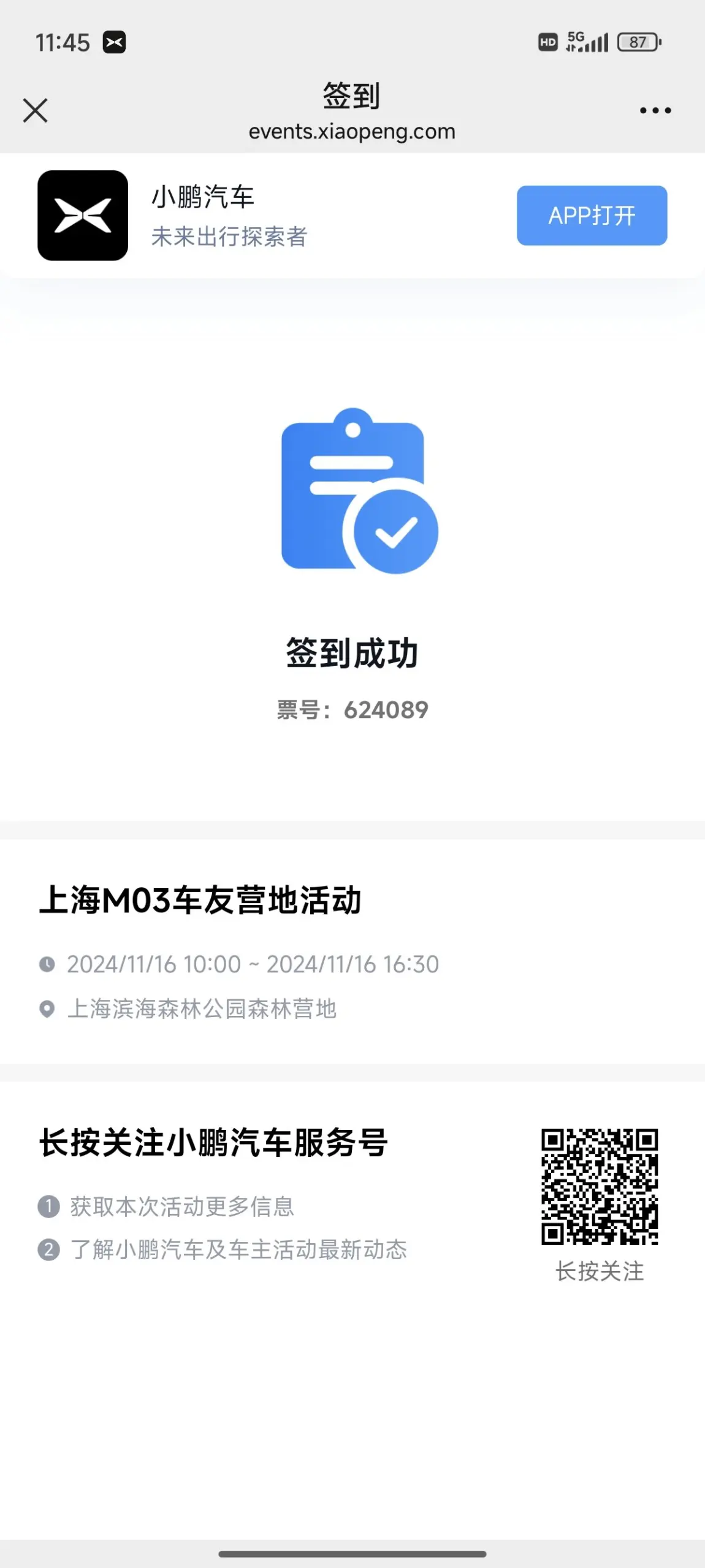Close the 签到 web page

[x=35, y=111]
